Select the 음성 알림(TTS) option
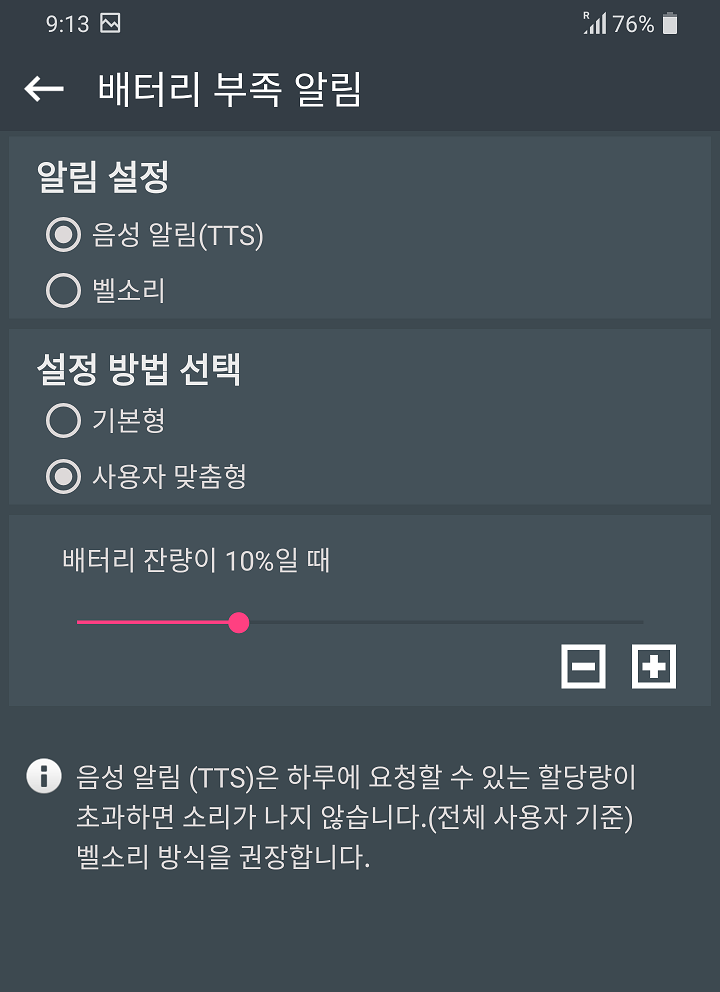The image size is (720, 992). (64, 236)
